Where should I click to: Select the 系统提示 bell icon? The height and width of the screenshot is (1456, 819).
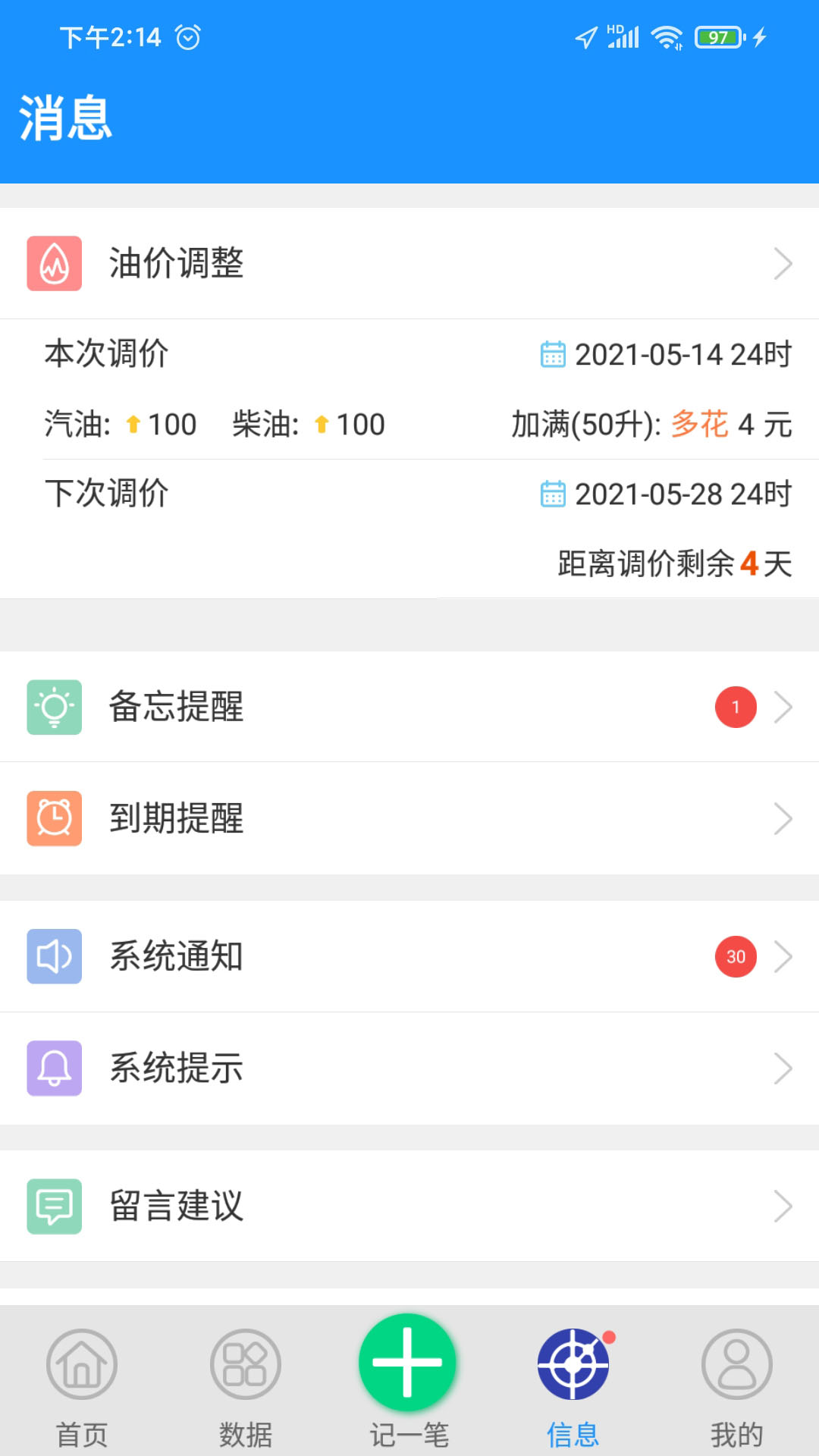click(x=54, y=1068)
